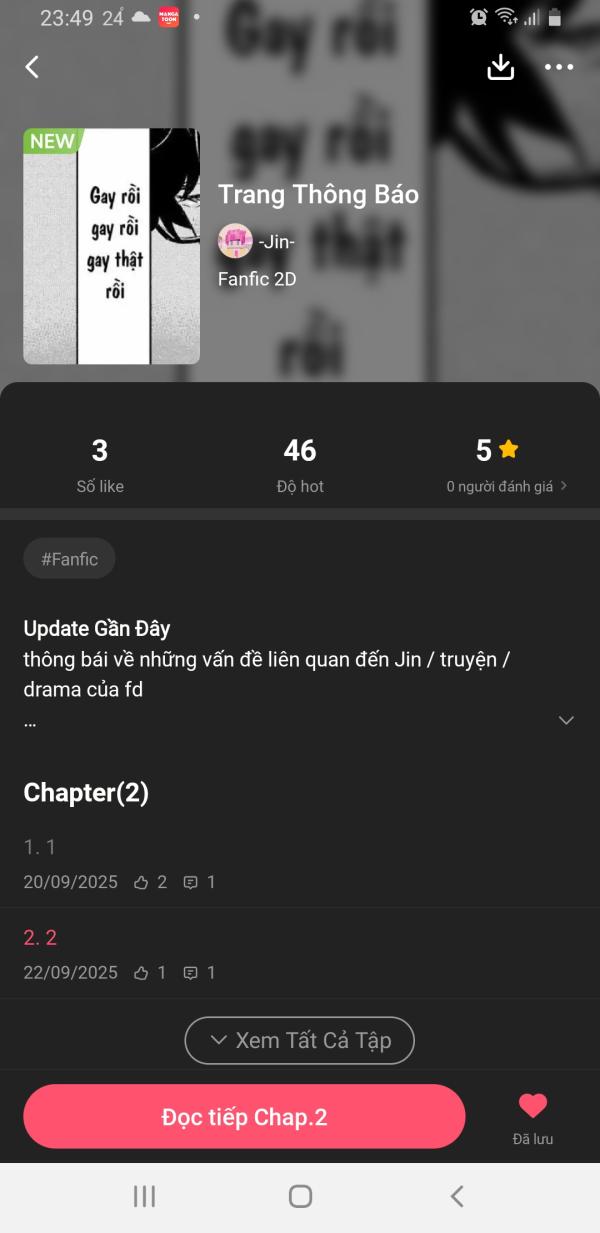The width and height of the screenshot is (600, 1233).
Task: Download chapters with the download icon
Action: point(500,67)
